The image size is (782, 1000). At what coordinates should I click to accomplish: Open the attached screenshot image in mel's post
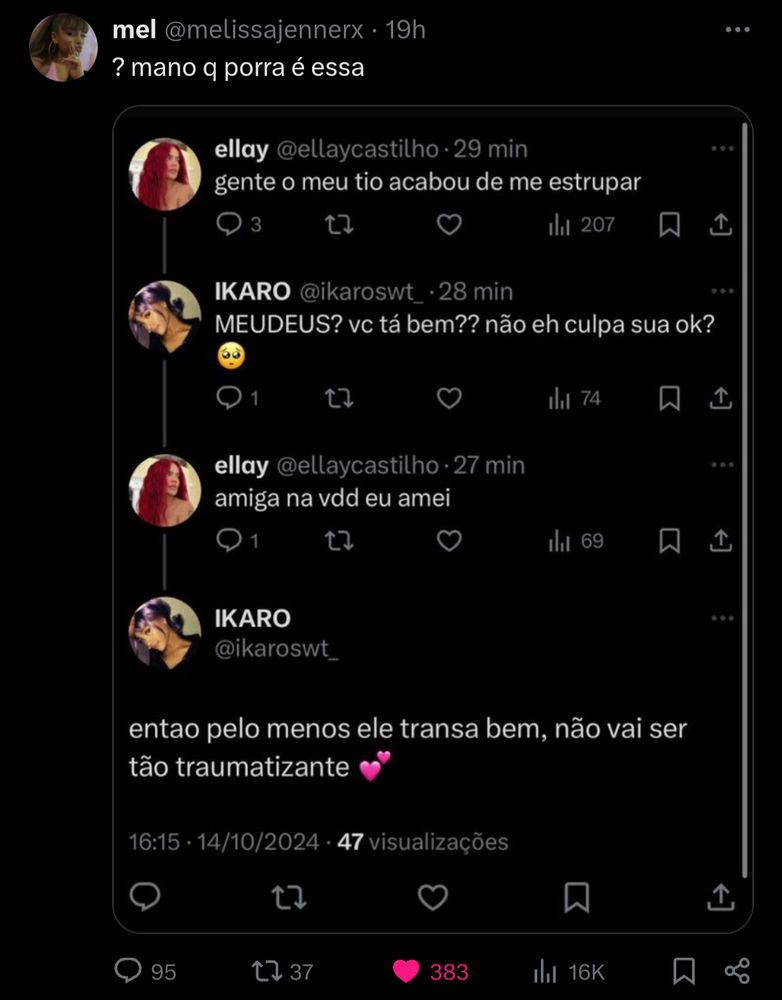point(432,520)
